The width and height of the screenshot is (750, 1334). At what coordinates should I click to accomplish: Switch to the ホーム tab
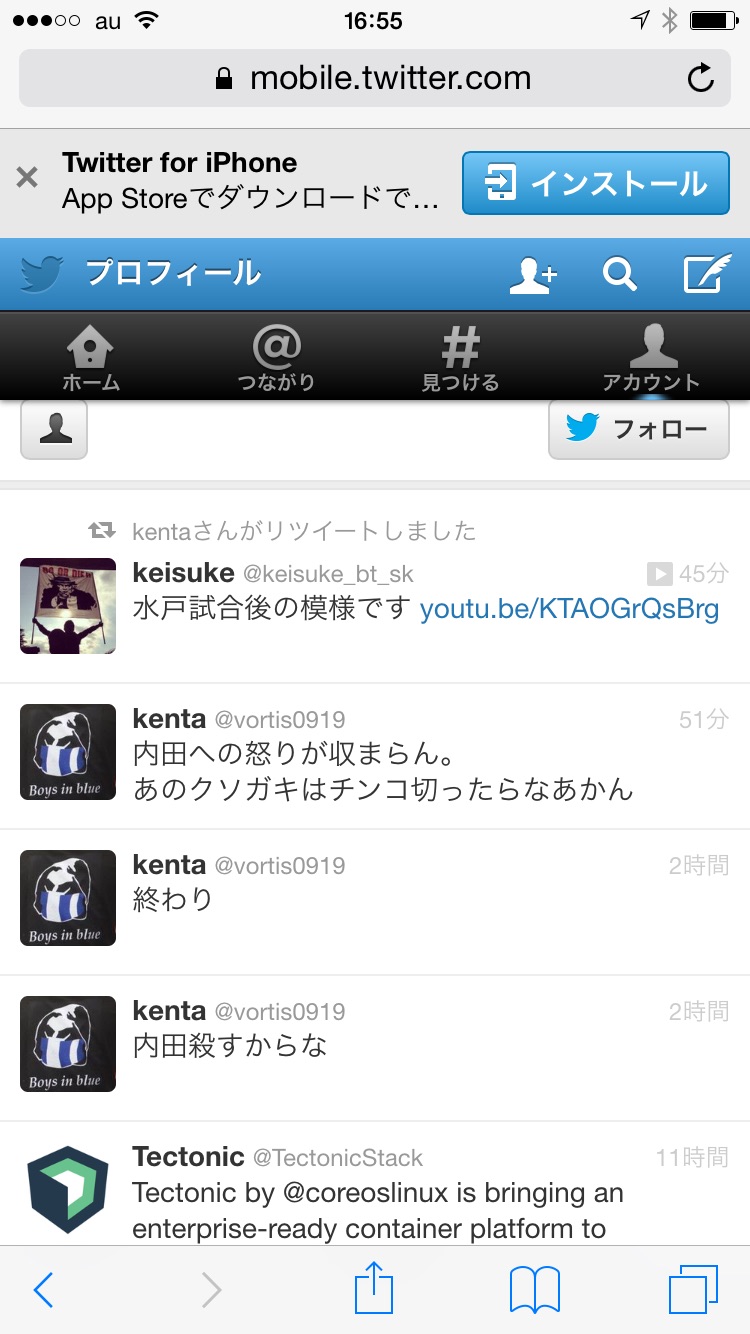click(90, 357)
